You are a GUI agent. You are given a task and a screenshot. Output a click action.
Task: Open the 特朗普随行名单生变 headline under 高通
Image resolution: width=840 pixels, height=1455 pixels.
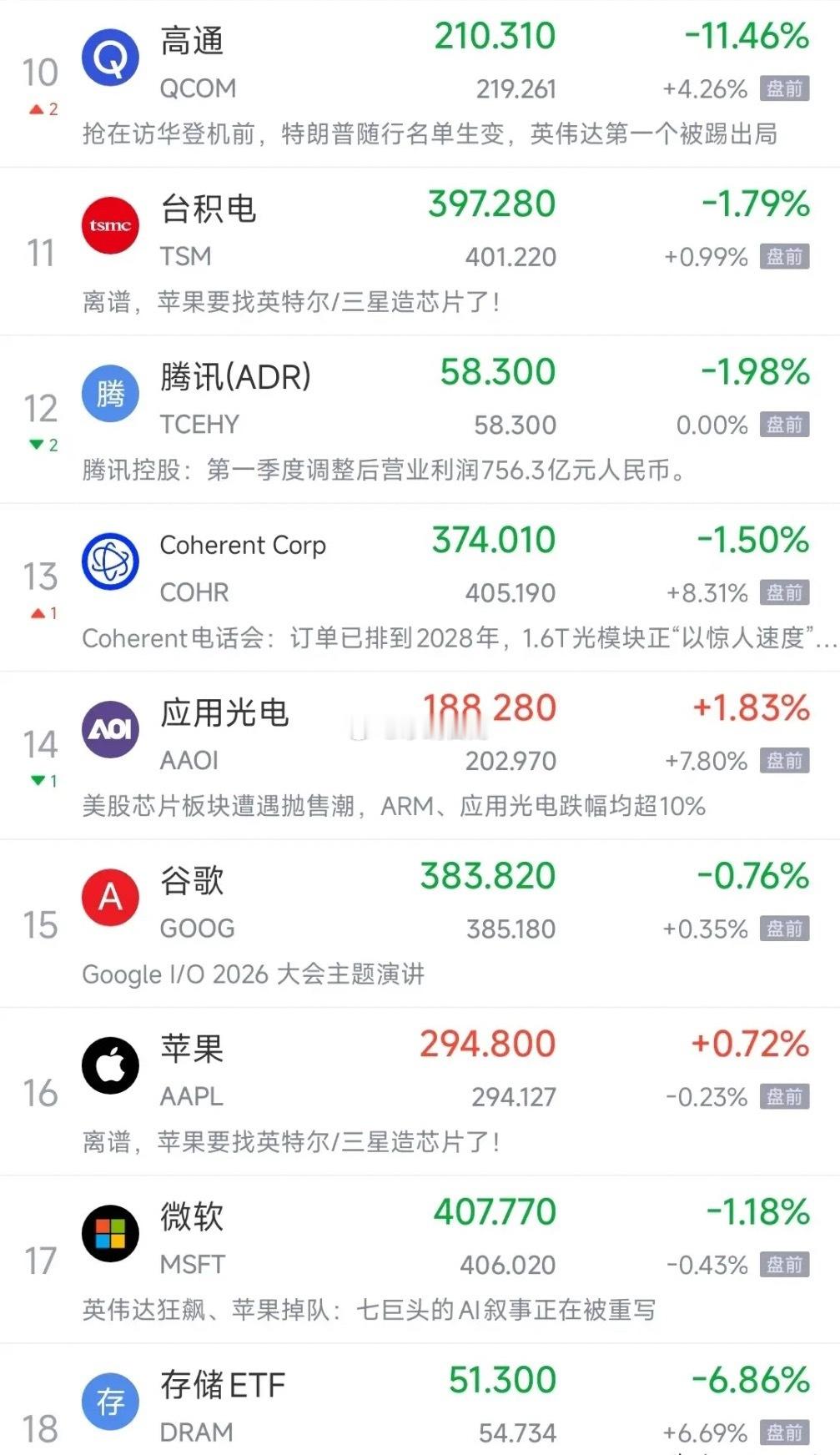(430, 134)
